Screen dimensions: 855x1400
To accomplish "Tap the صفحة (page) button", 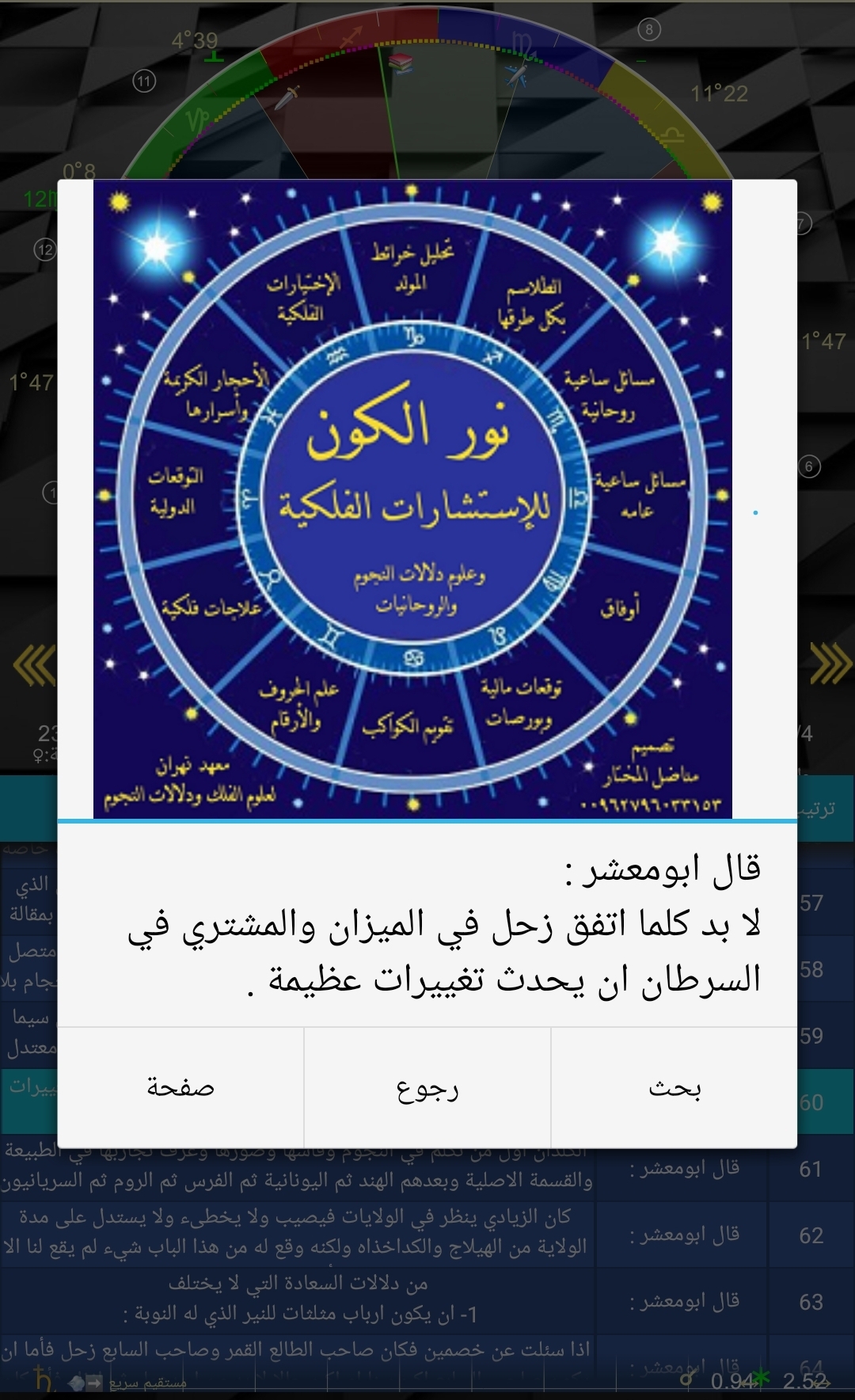I will [x=180, y=1088].
